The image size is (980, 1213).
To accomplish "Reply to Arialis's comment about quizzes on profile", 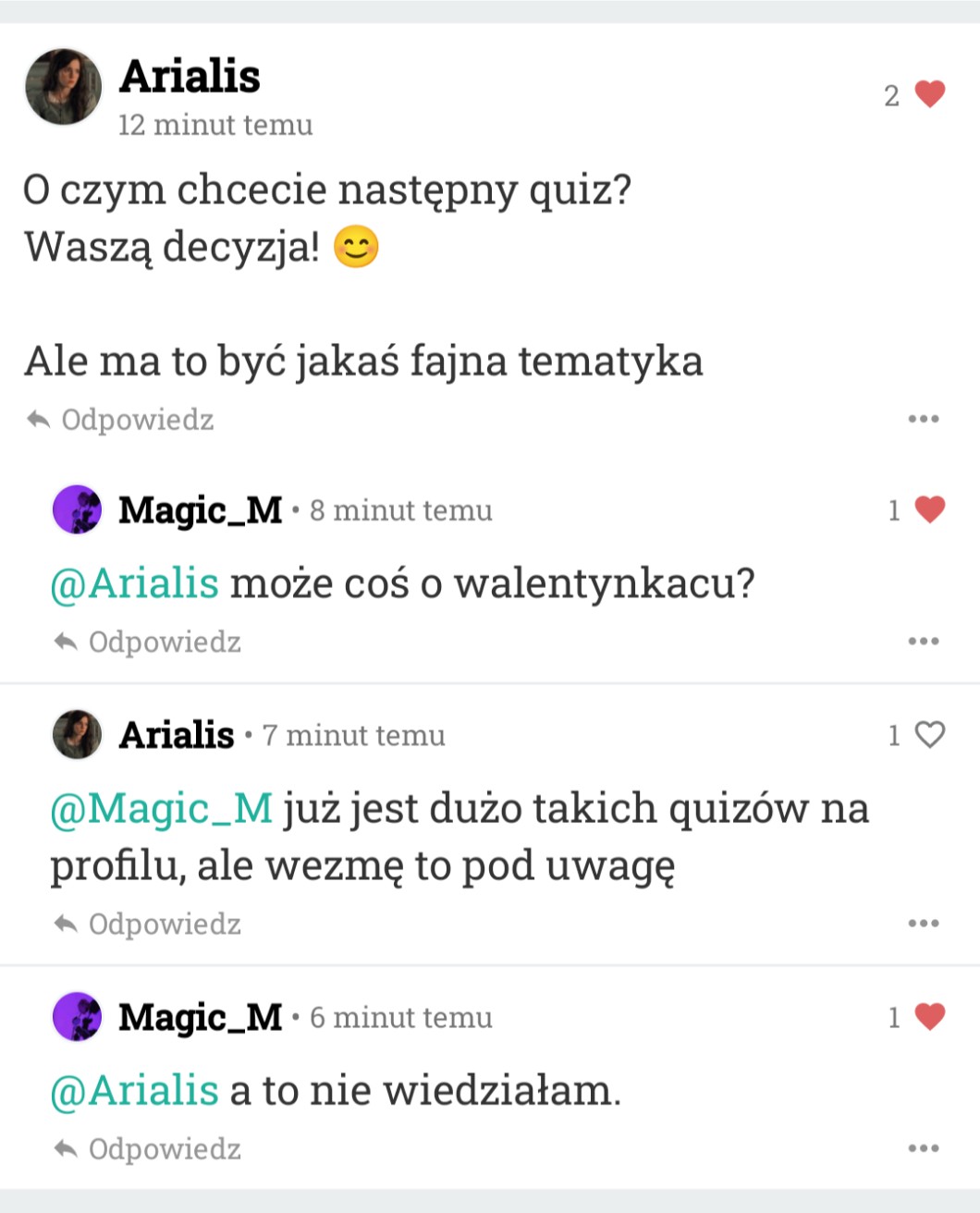I will tap(148, 924).
